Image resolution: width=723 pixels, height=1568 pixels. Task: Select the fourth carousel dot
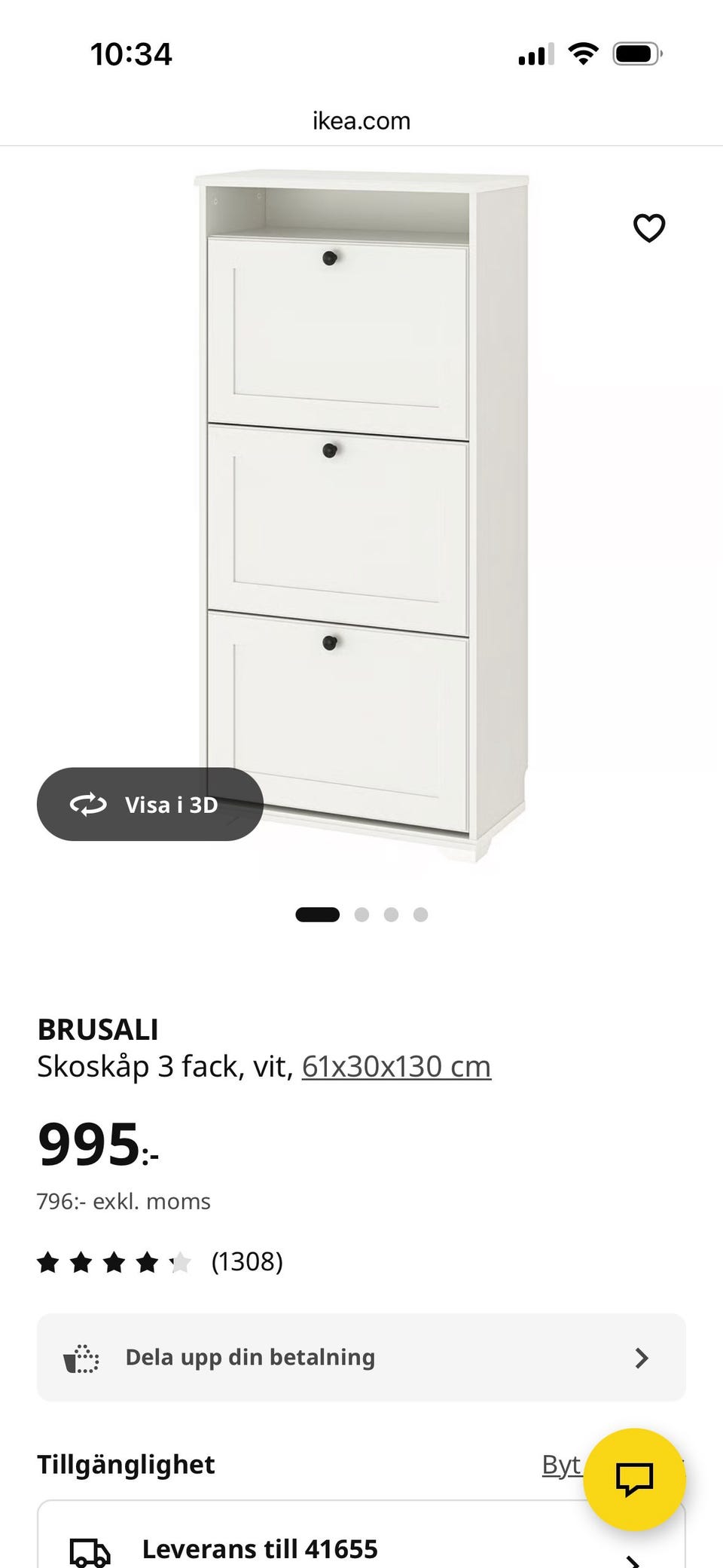(419, 914)
